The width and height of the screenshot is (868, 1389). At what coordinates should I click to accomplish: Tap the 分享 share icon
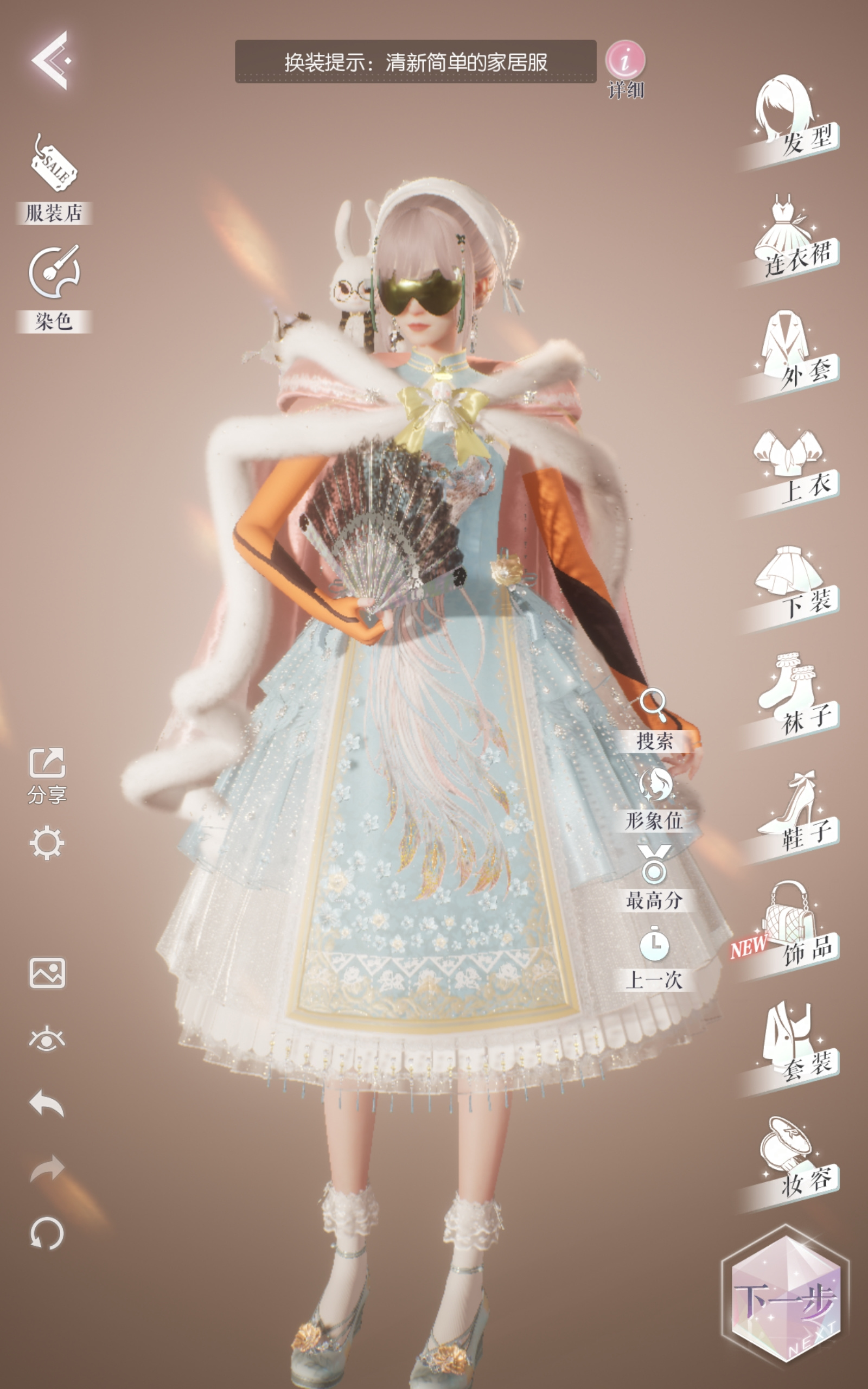47,775
